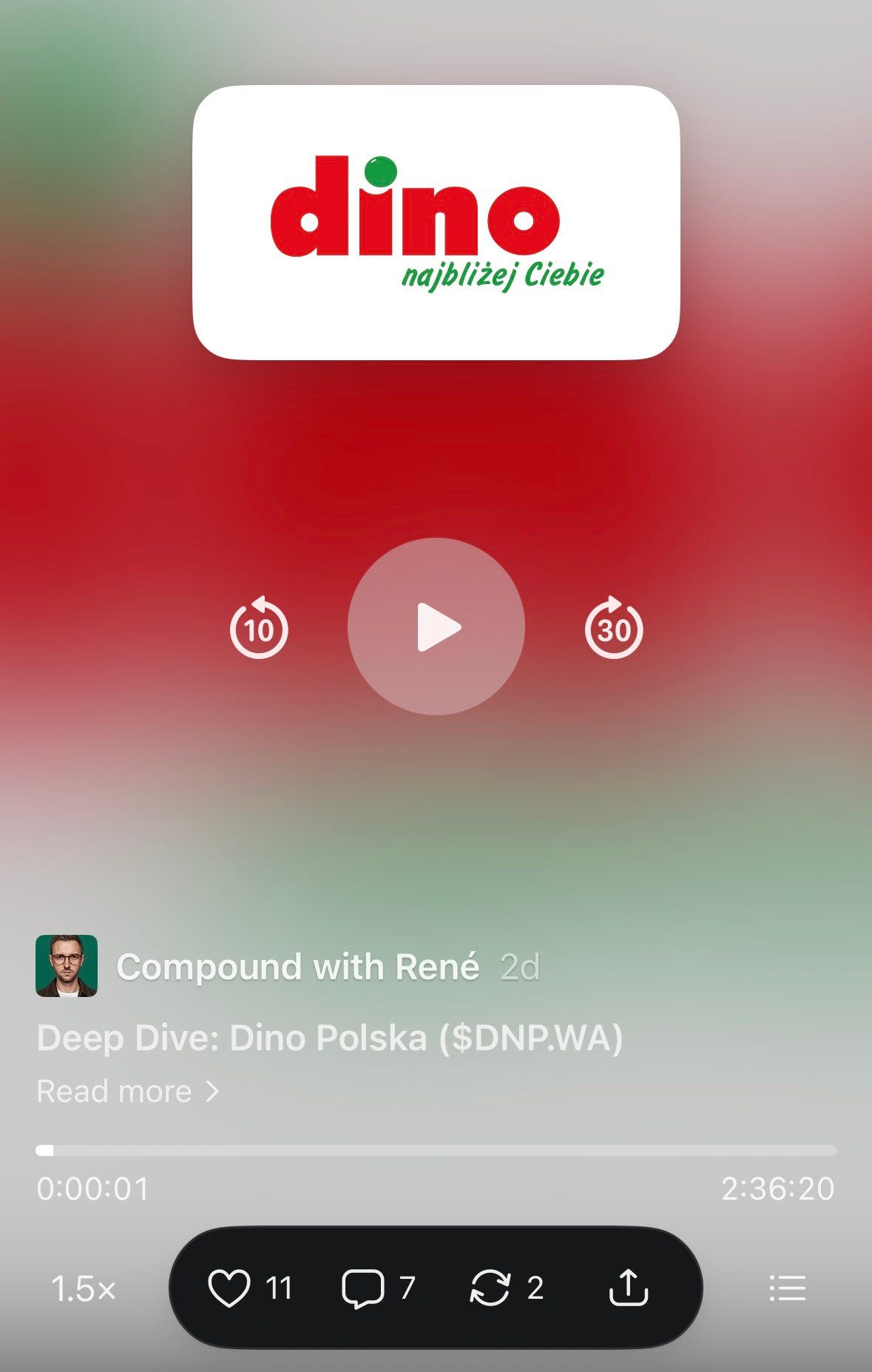This screenshot has height=1372, width=872.
Task: Skip forward 30 seconds
Action: pos(614,627)
